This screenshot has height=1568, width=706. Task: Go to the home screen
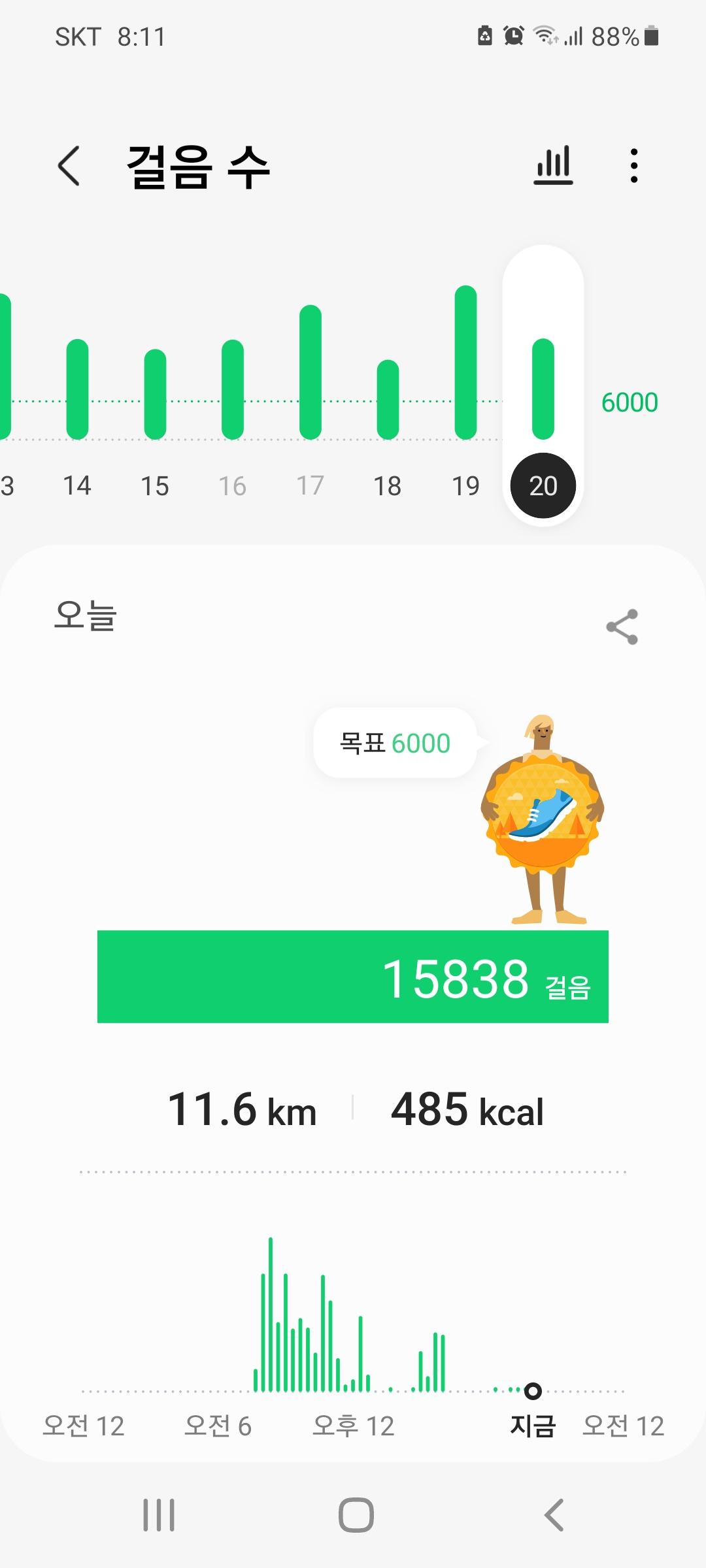[x=356, y=1514]
